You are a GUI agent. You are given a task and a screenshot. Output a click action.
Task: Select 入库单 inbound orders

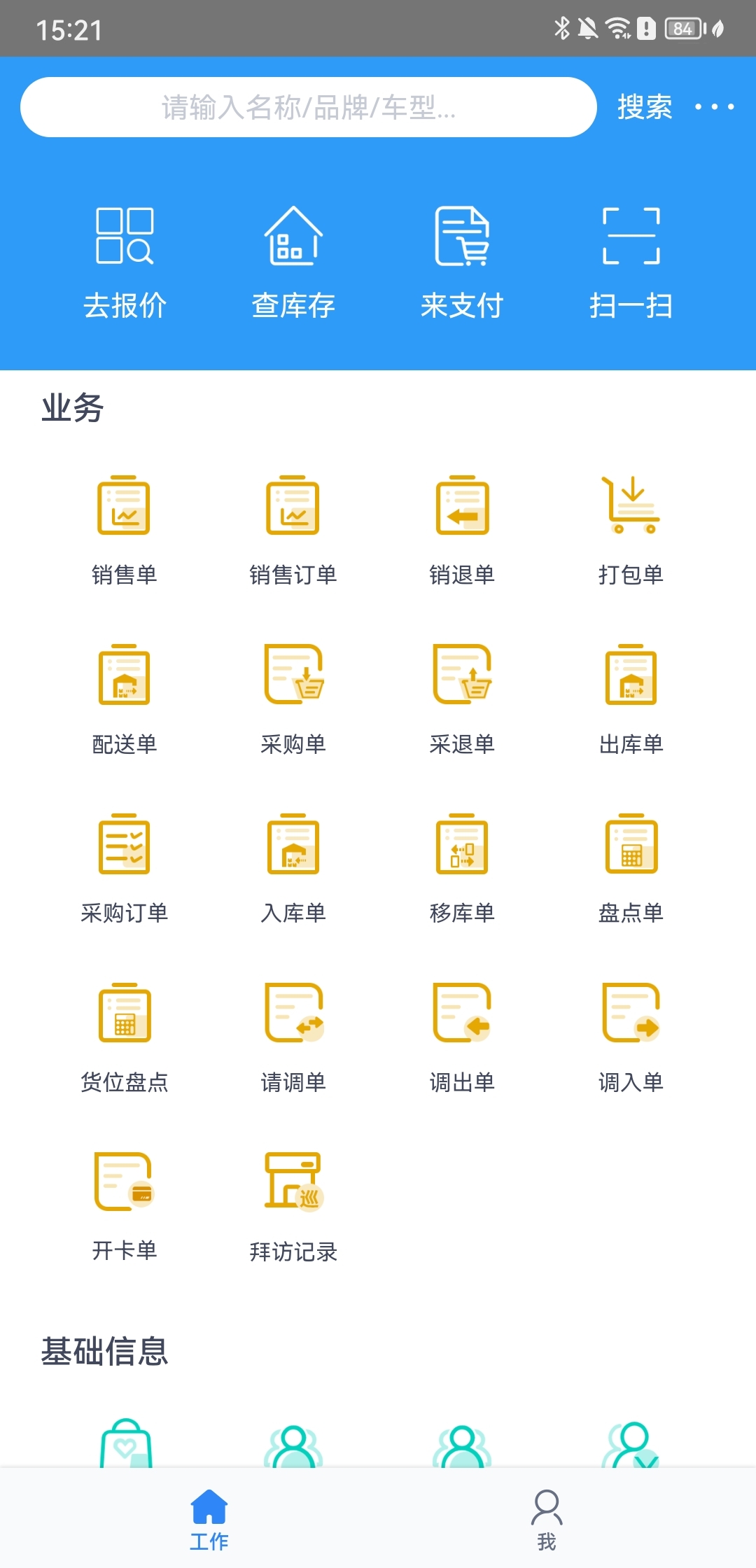[x=293, y=867]
